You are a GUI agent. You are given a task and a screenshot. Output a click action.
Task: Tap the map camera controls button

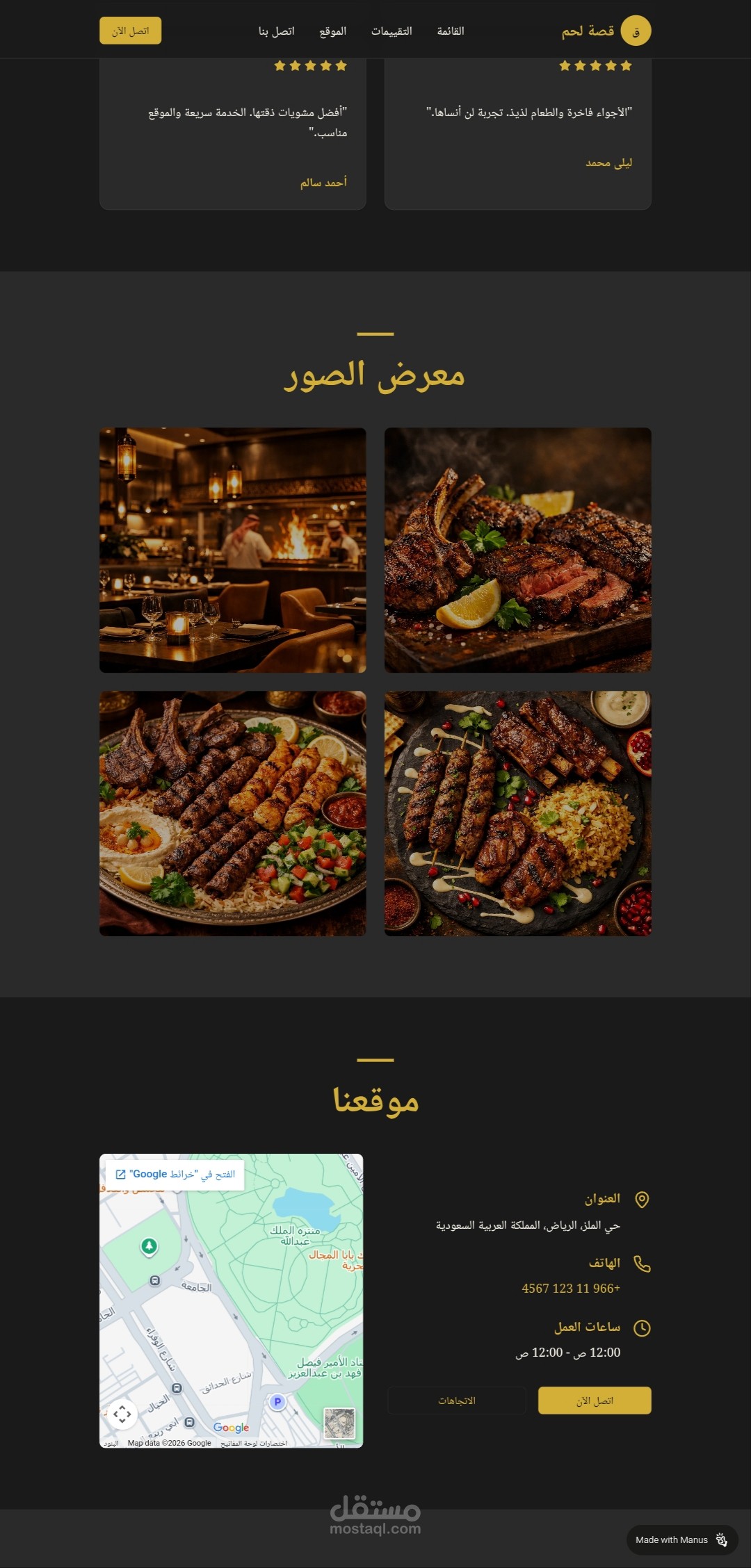(122, 1414)
